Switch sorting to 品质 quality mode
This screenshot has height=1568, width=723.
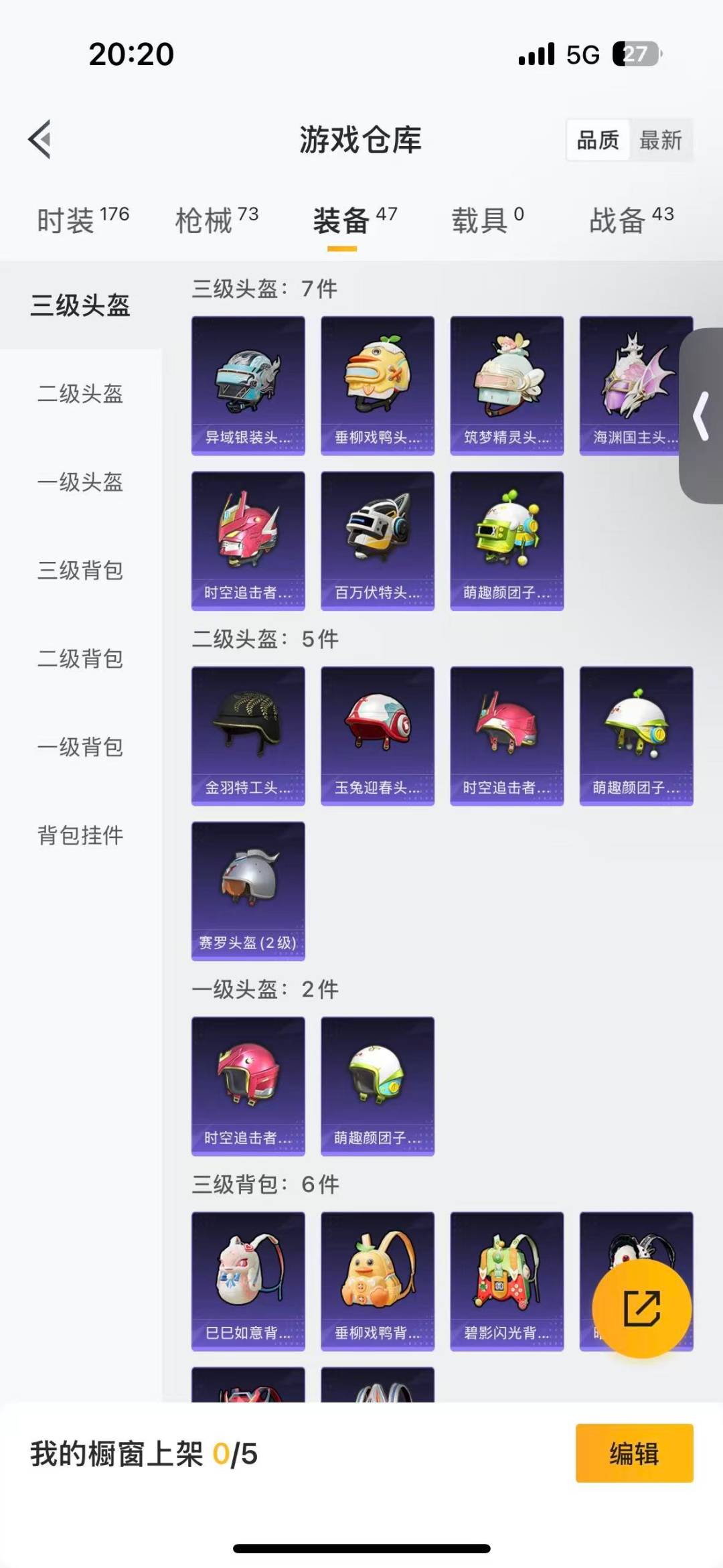tap(596, 140)
